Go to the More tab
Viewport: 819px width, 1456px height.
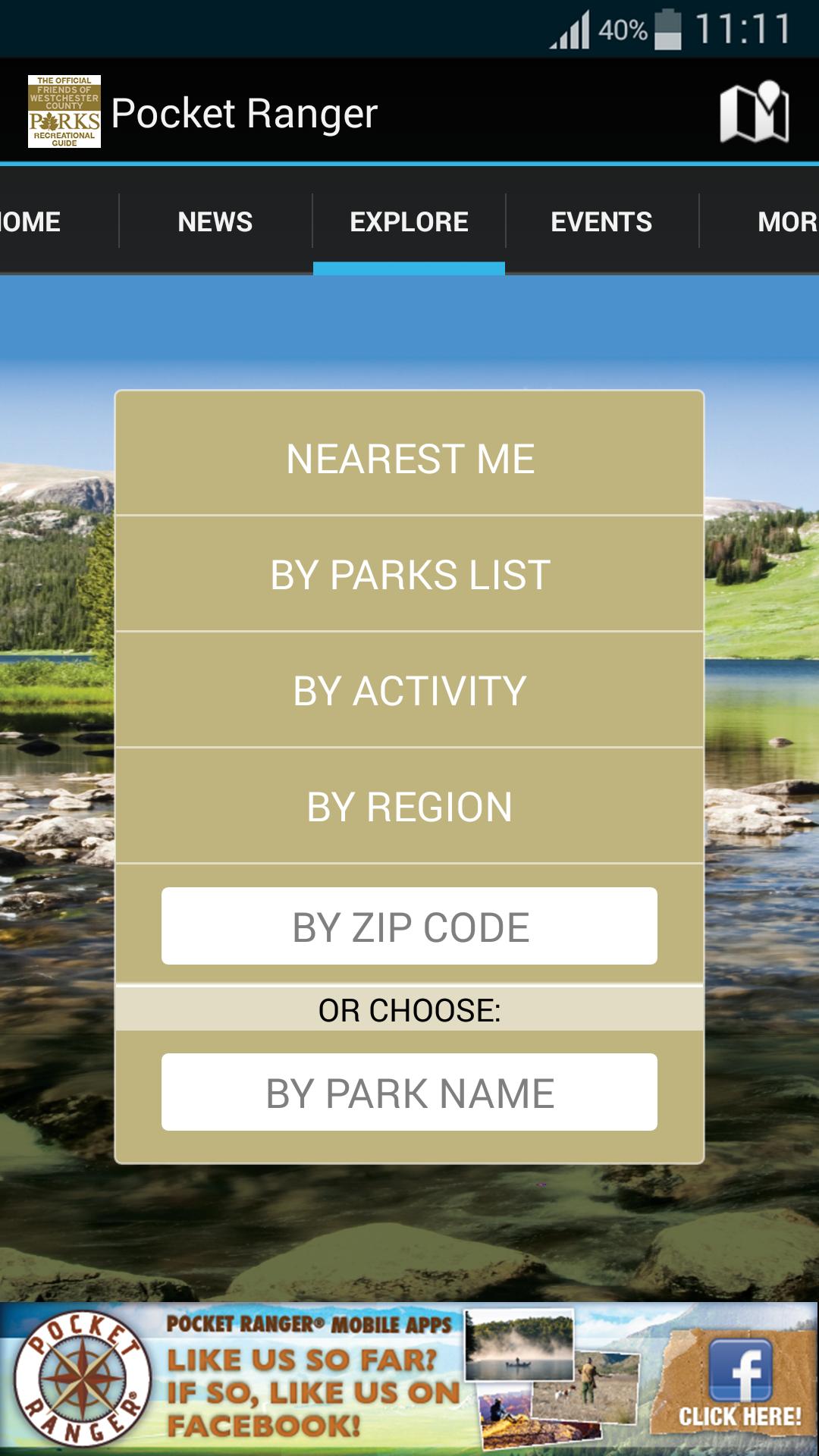click(781, 221)
